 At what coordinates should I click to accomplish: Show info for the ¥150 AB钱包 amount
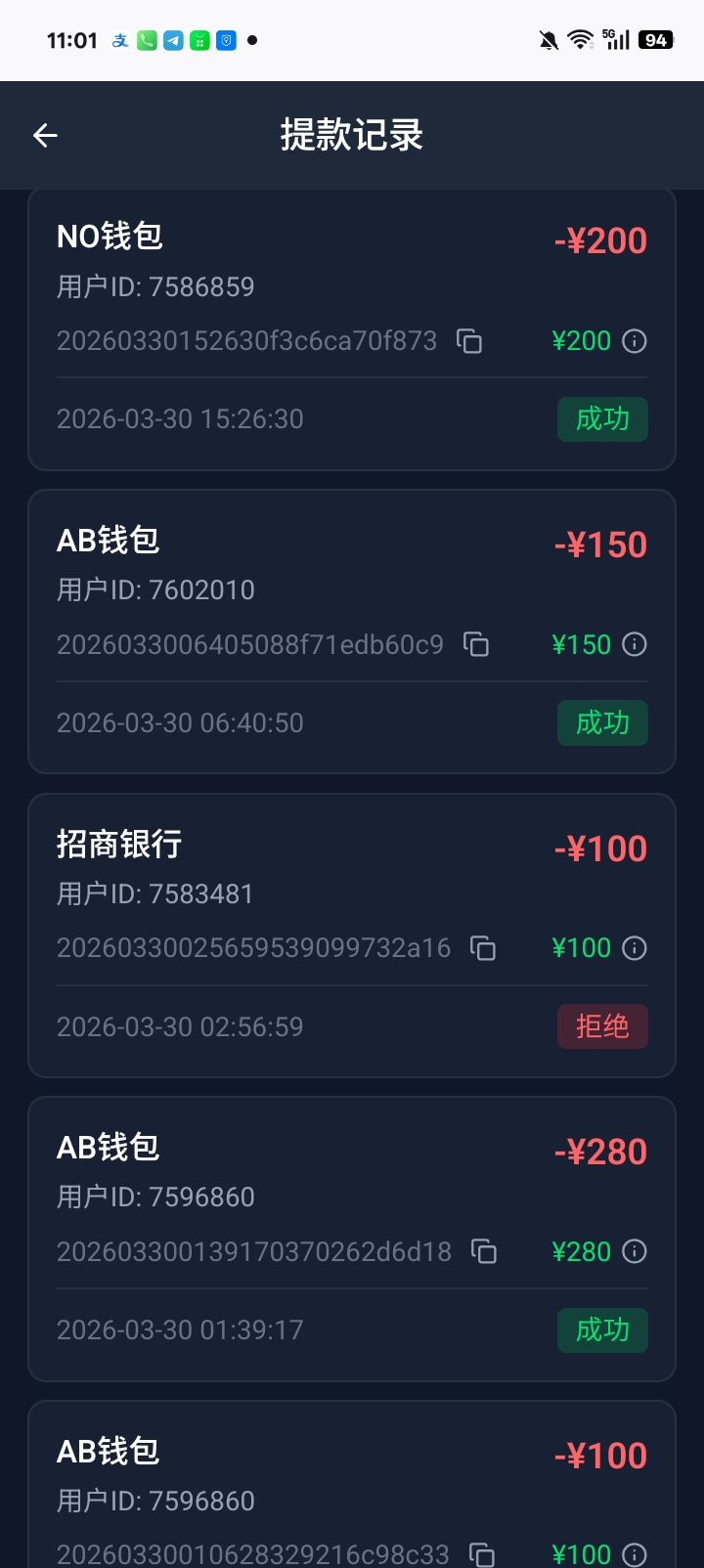(635, 644)
